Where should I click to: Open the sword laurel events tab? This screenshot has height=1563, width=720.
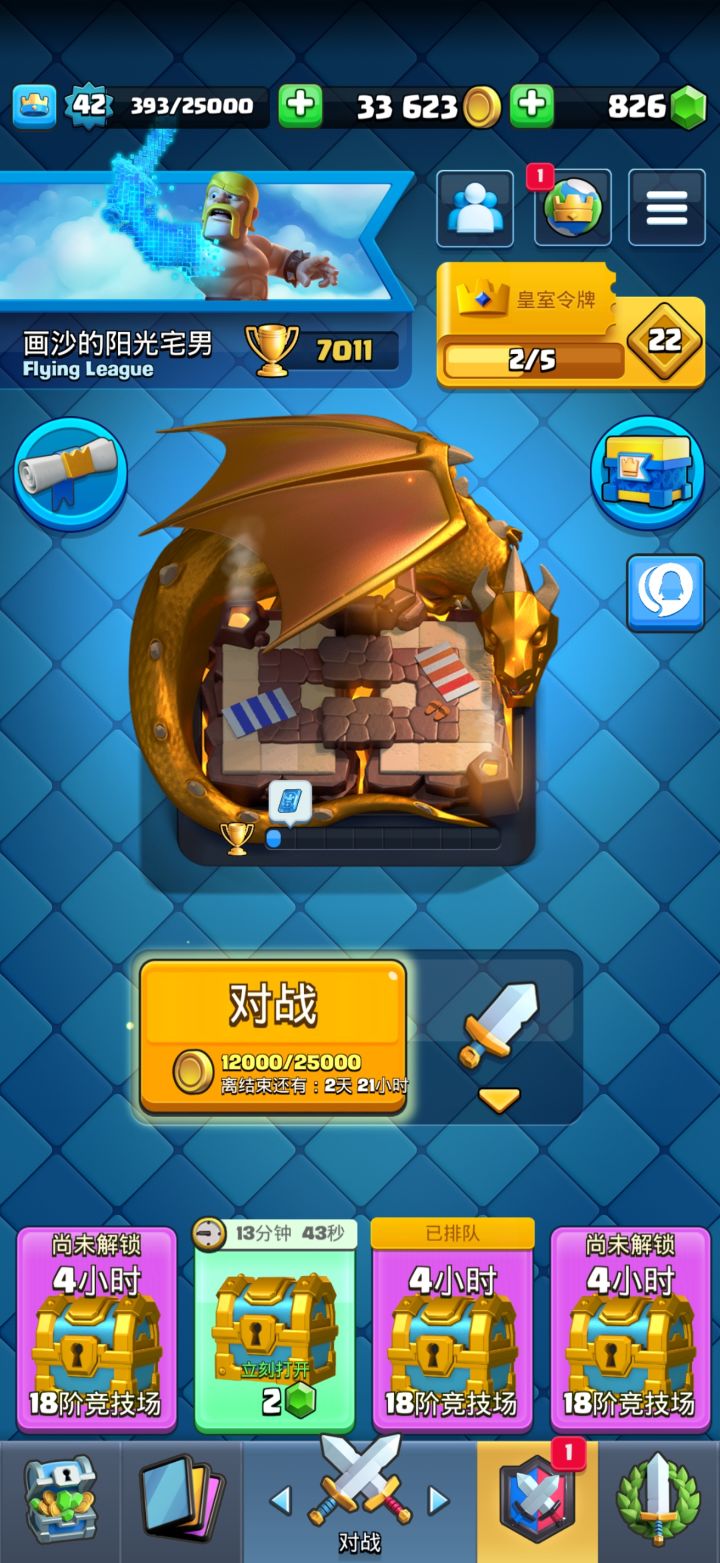(659, 1499)
